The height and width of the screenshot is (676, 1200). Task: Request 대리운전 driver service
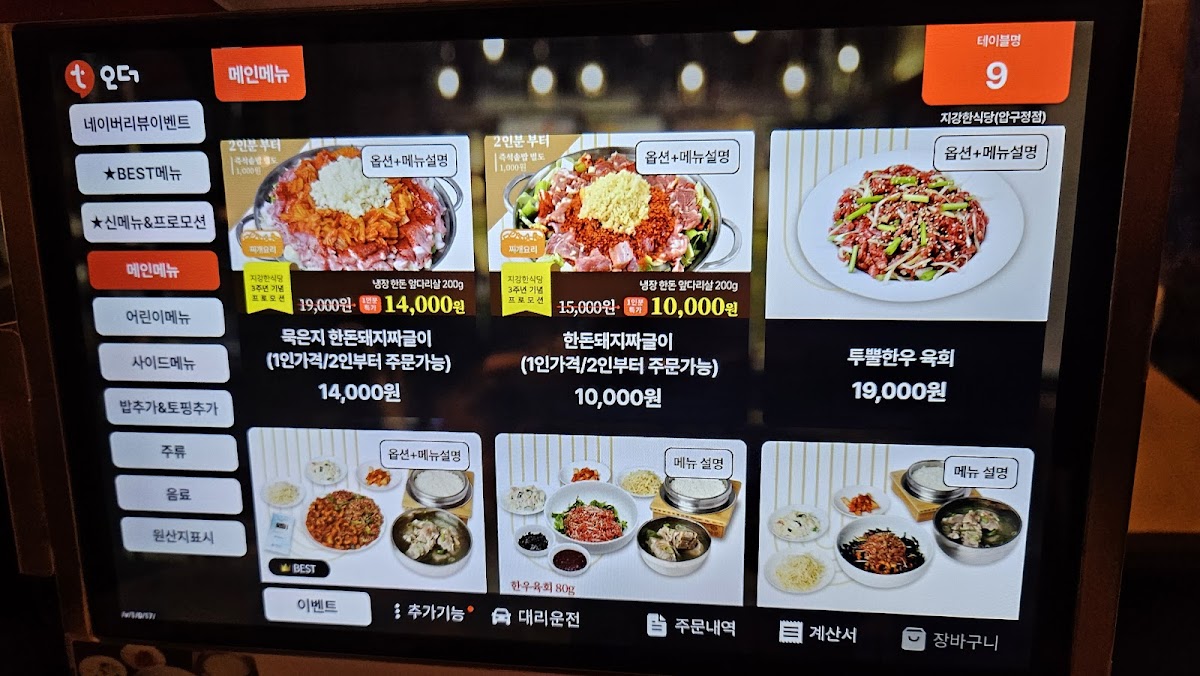(535, 618)
